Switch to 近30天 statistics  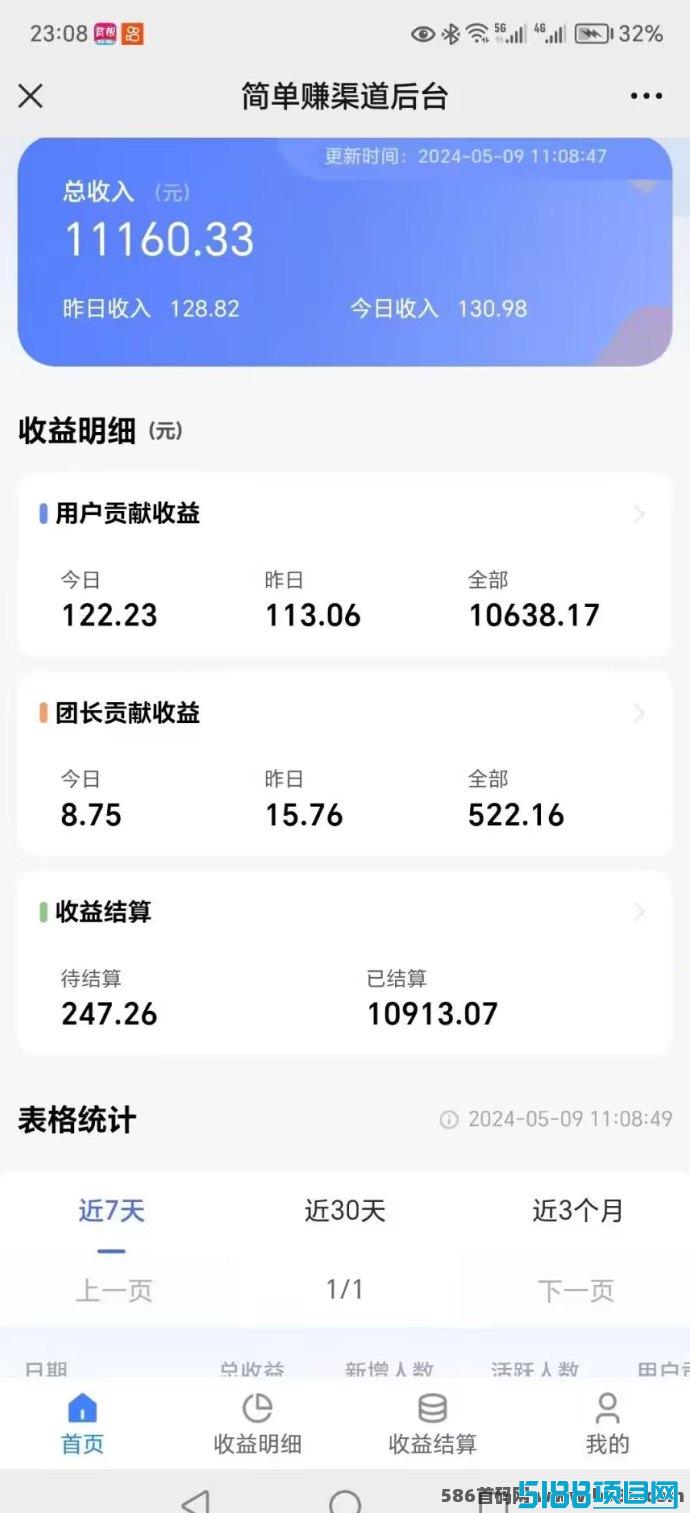pyautogui.click(x=345, y=1211)
